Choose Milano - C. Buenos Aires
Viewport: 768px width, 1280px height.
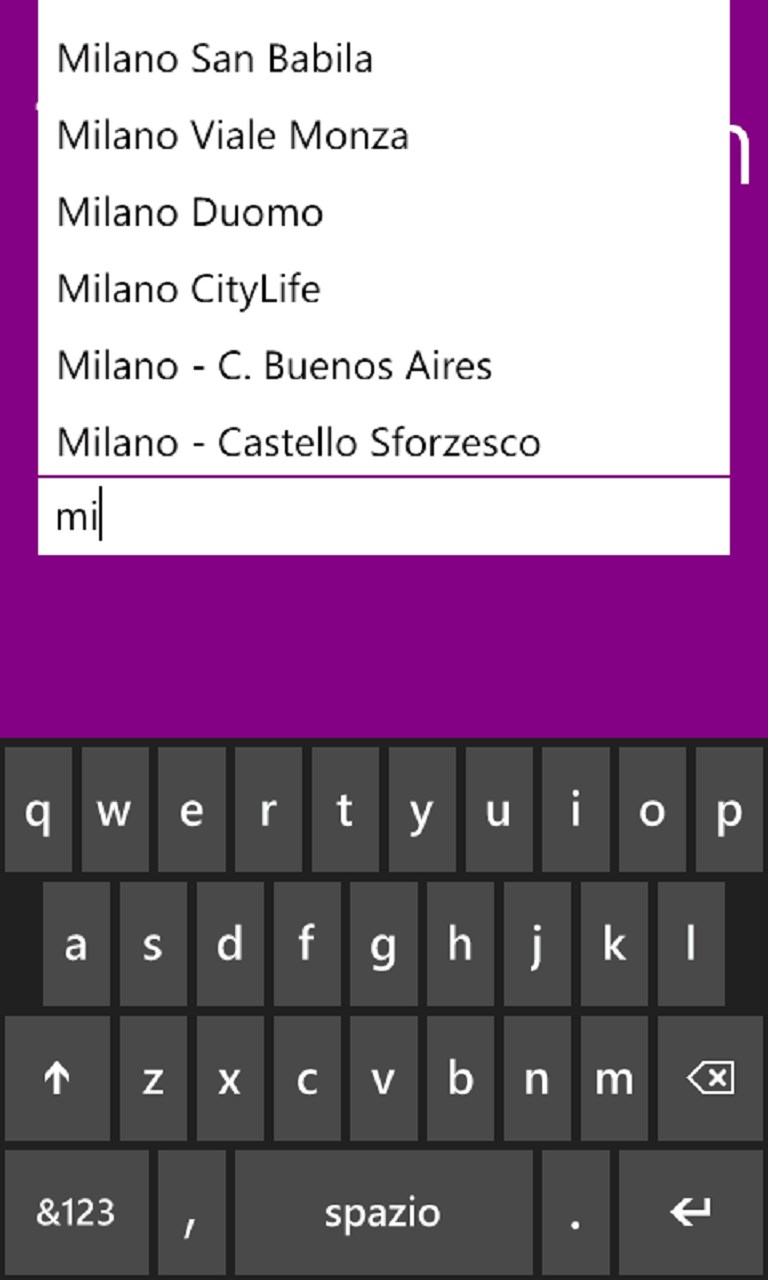(275, 366)
